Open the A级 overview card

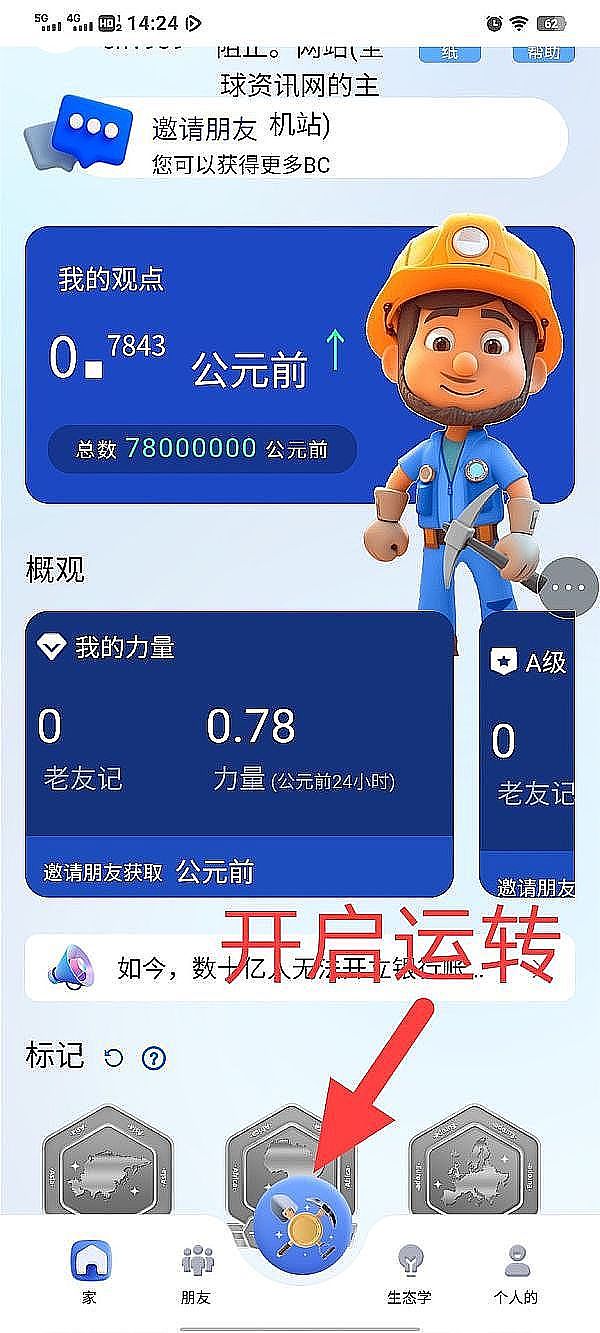(x=530, y=752)
